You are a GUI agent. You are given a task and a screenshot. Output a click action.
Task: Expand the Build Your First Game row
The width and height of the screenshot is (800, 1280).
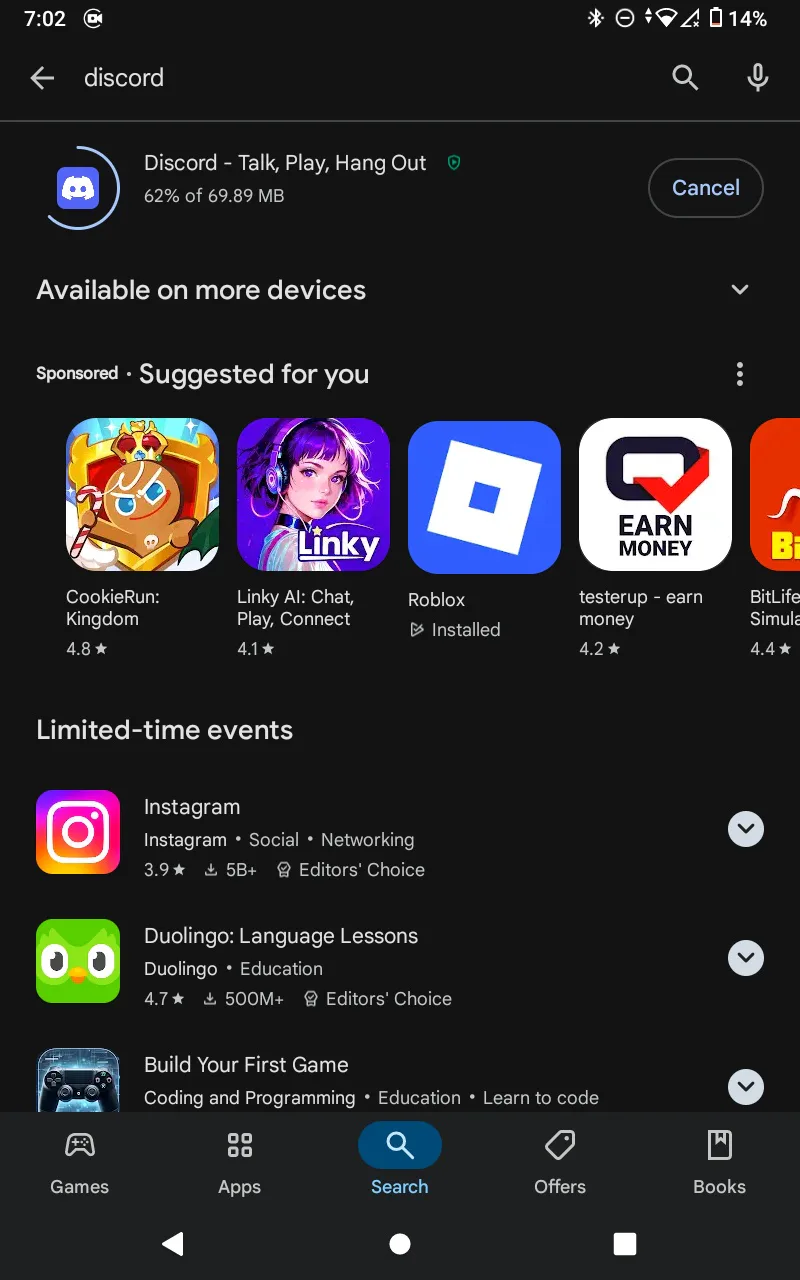coord(746,1087)
